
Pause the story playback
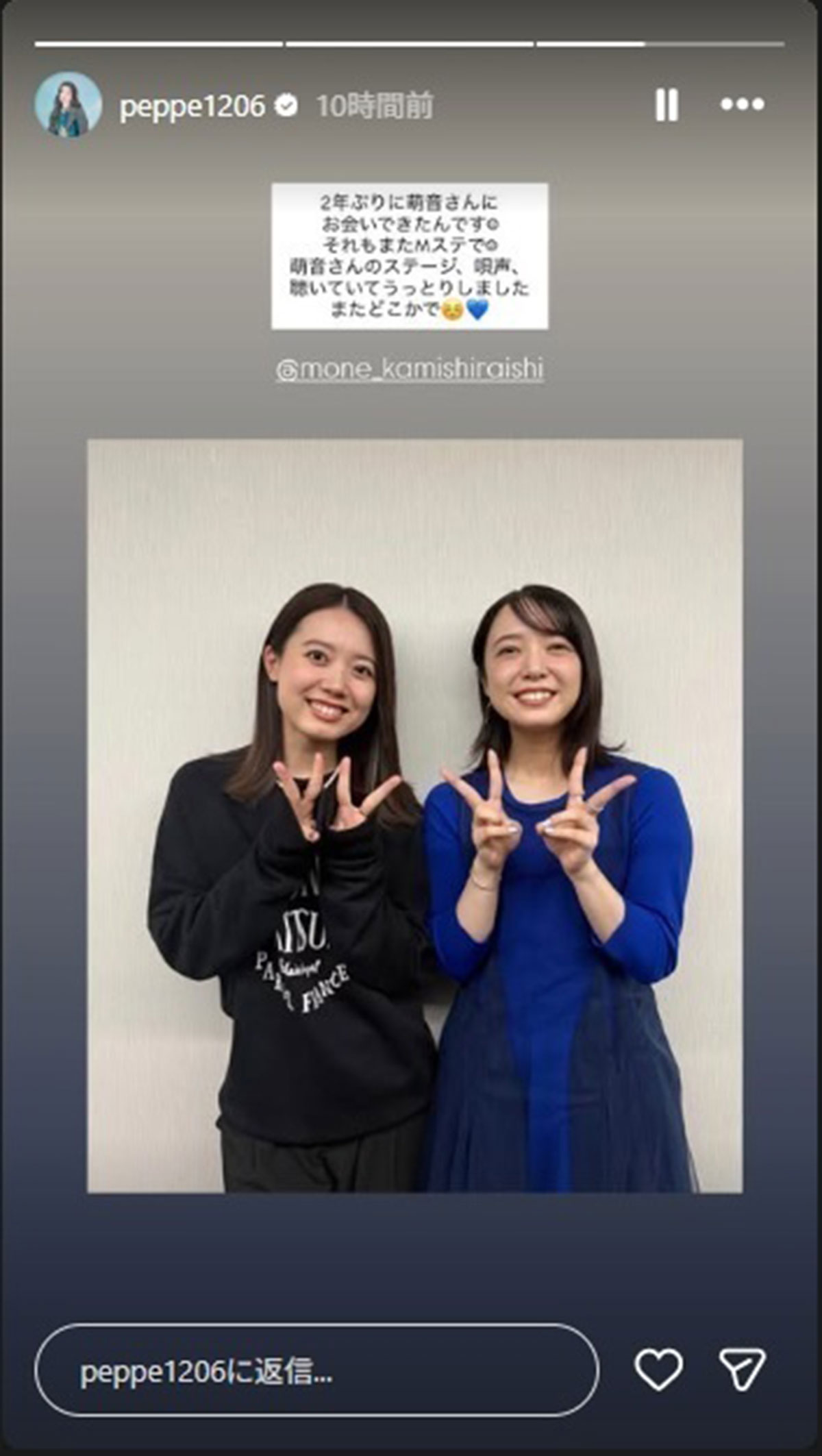[x=666, y=106]
